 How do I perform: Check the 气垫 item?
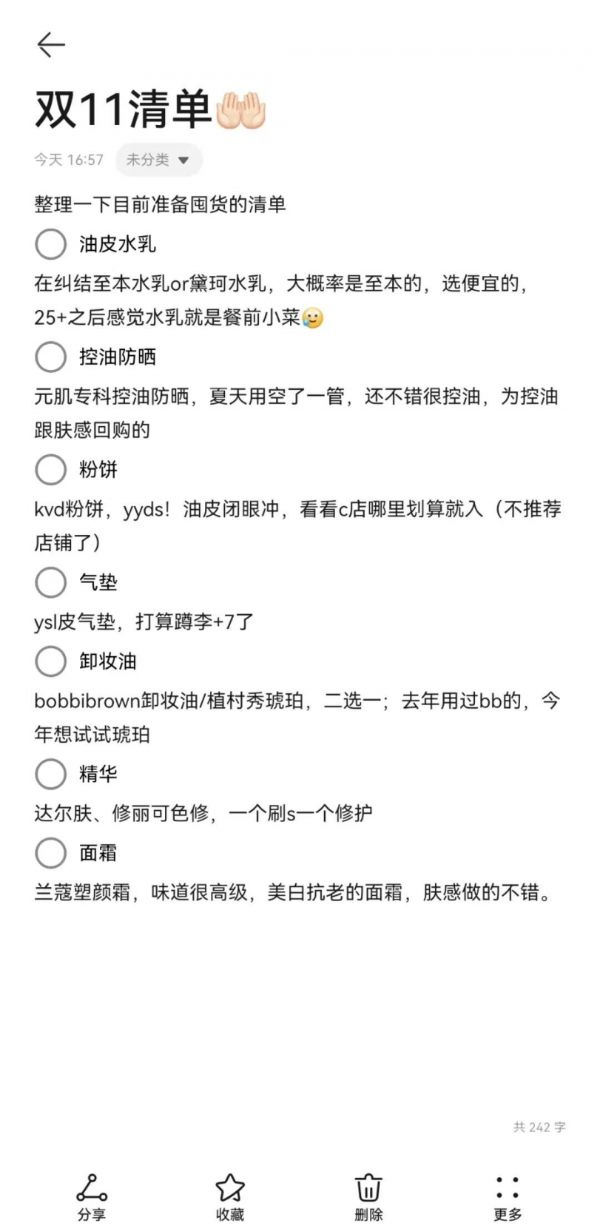pos(50,581)
